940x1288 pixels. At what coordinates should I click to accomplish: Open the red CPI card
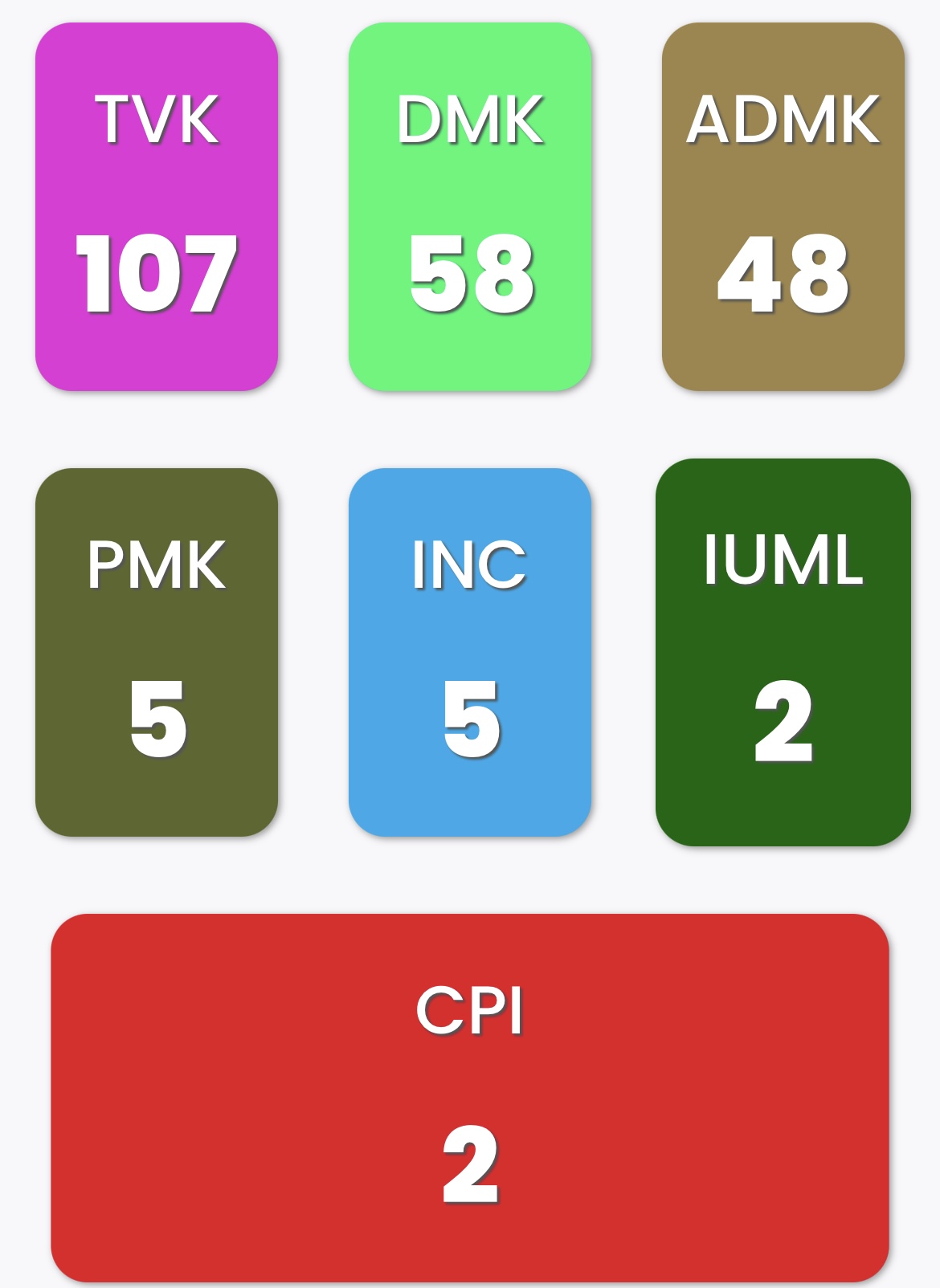[x=470, y=1098]
